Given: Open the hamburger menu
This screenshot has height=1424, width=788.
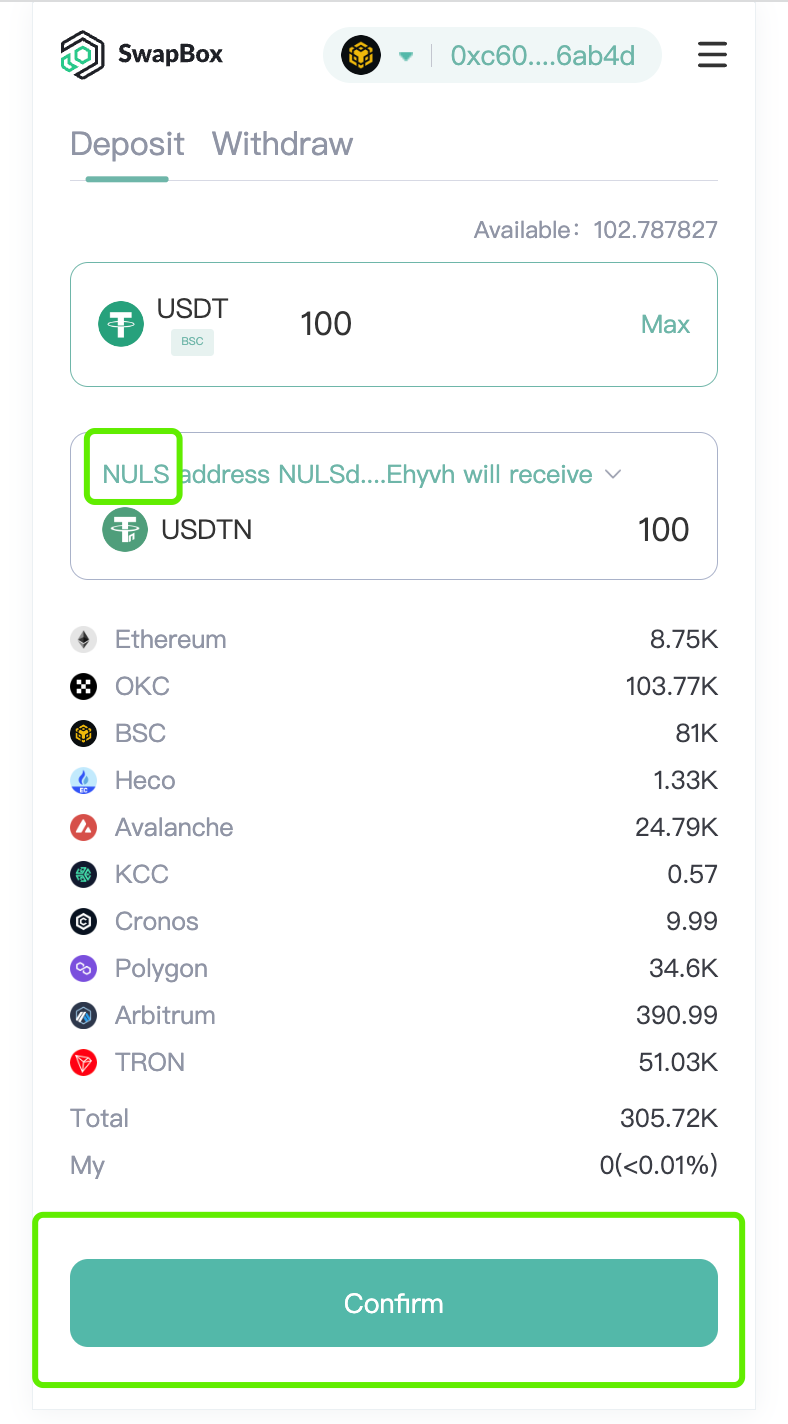Looking at the screenshot, I should coord(712,54).
